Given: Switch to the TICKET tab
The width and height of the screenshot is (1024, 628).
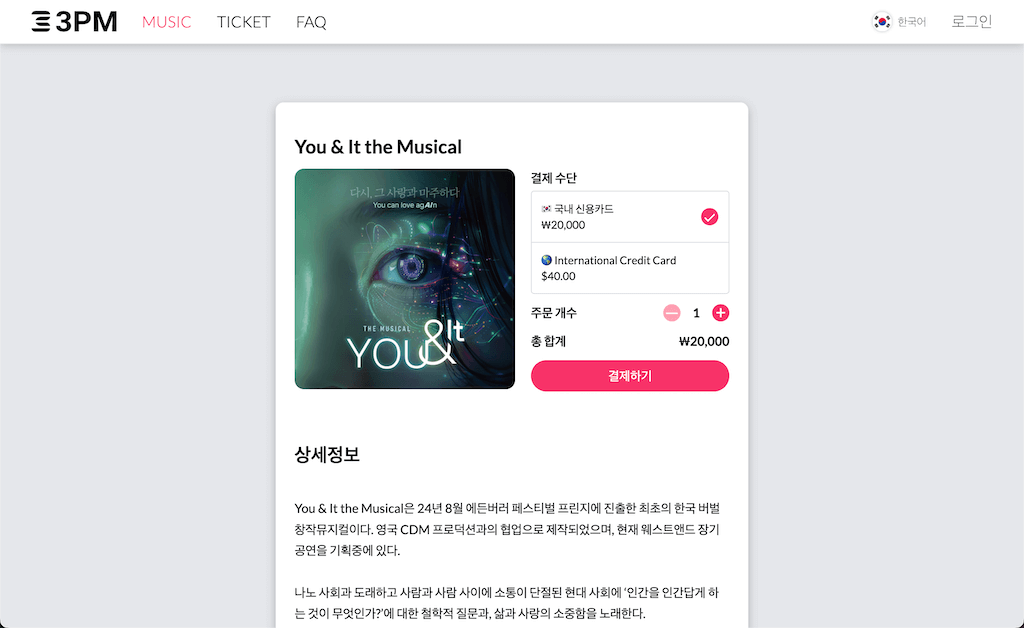Looking at the screenshot, I should [x=243, y=22].
